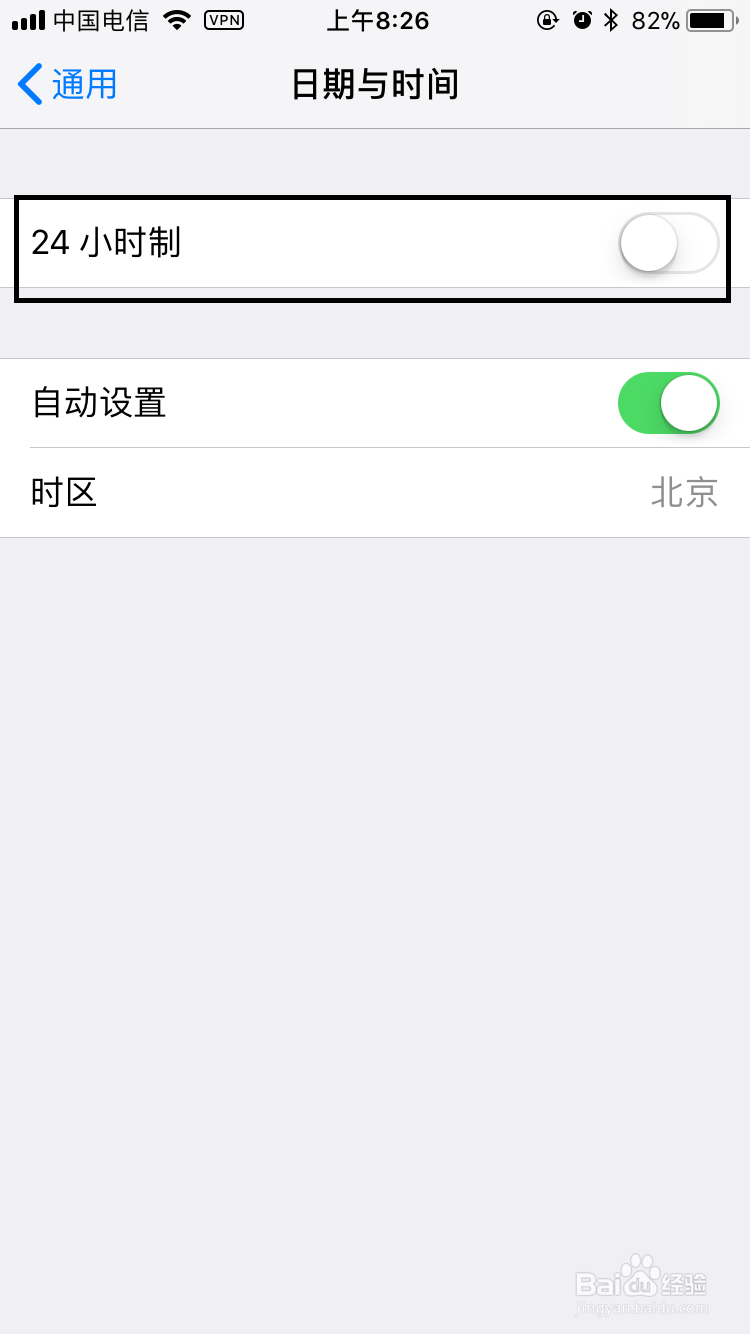Slide the green 自动设置 toggle knob
750x1334 pixels.
[x=690, y=403]
